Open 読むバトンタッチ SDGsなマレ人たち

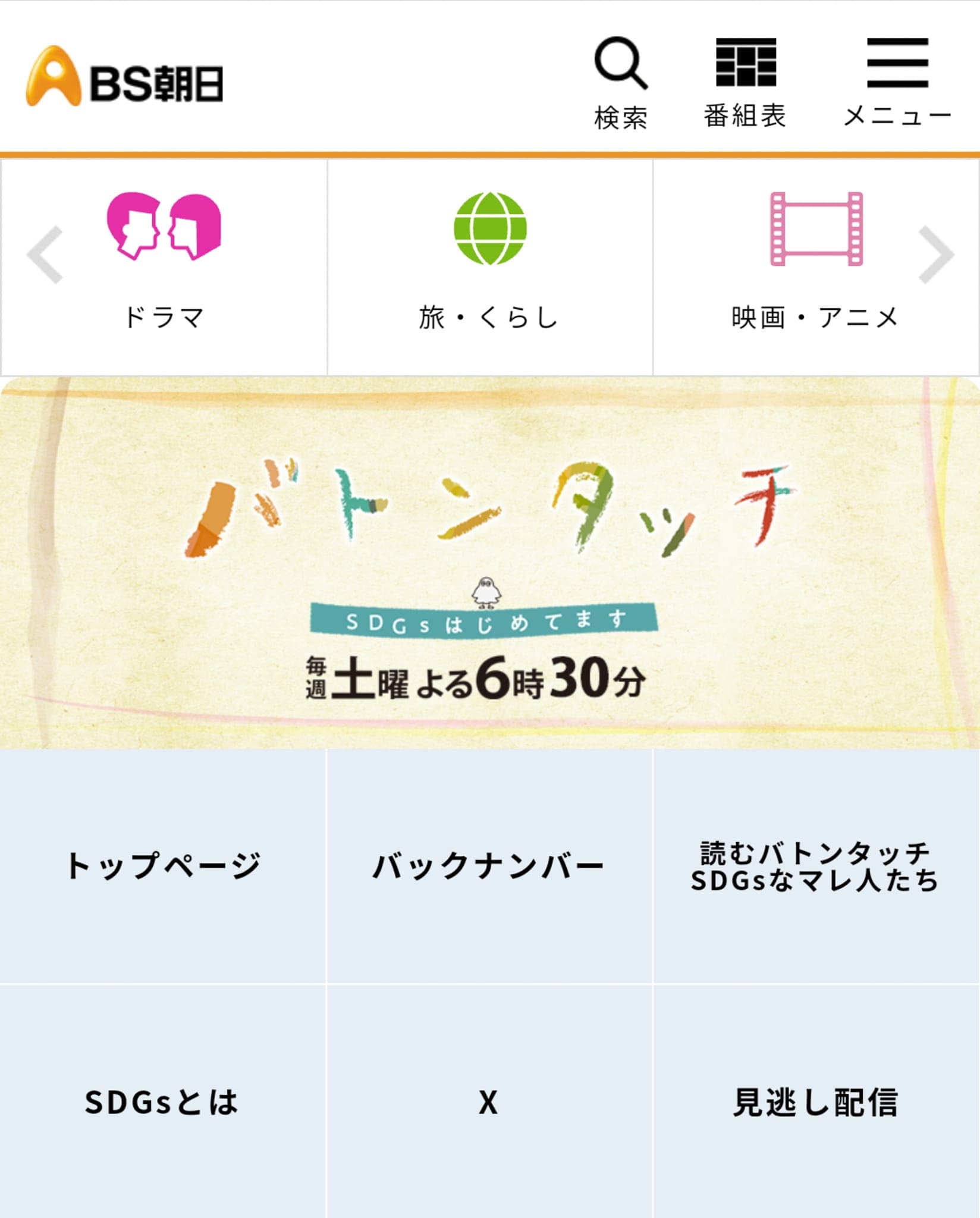815,865
